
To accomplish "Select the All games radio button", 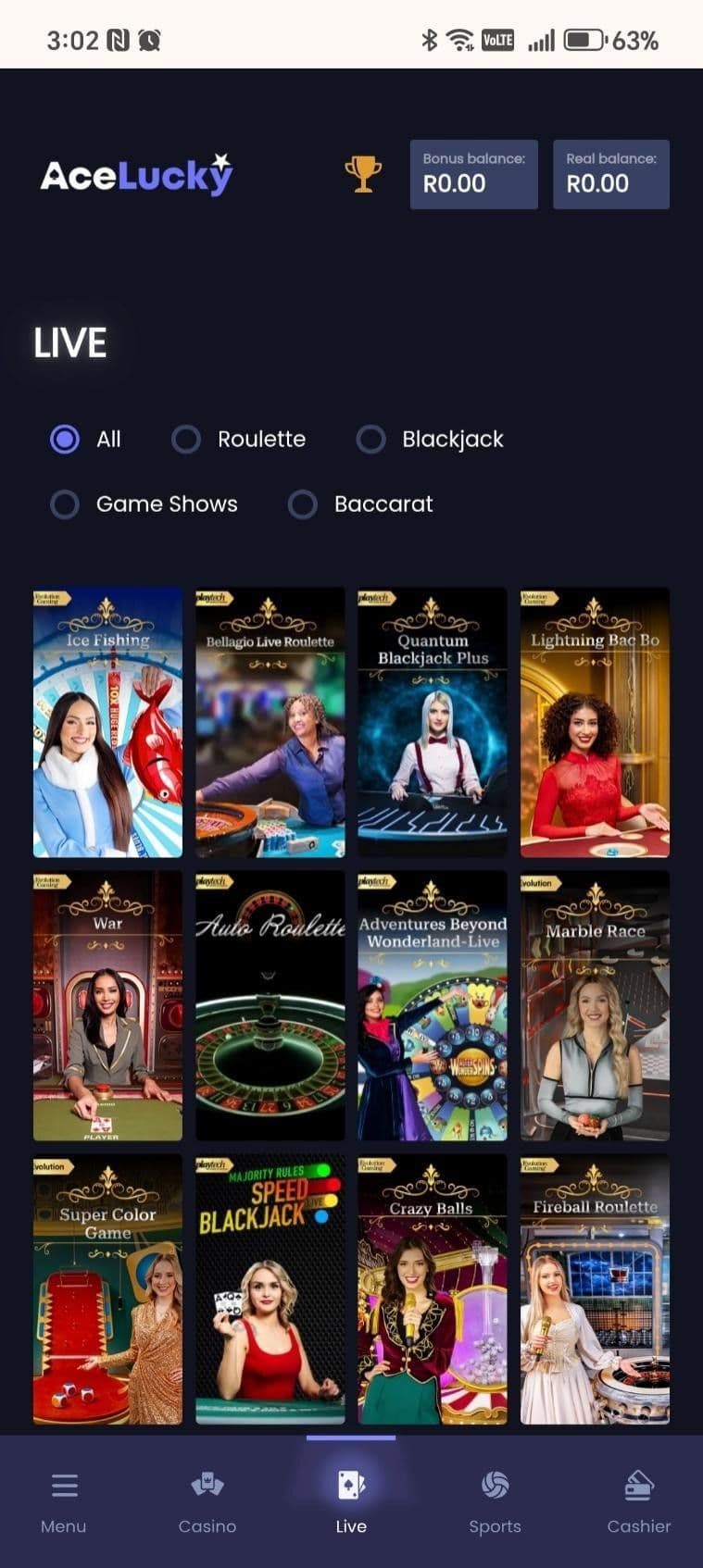I will pos(65,439).
